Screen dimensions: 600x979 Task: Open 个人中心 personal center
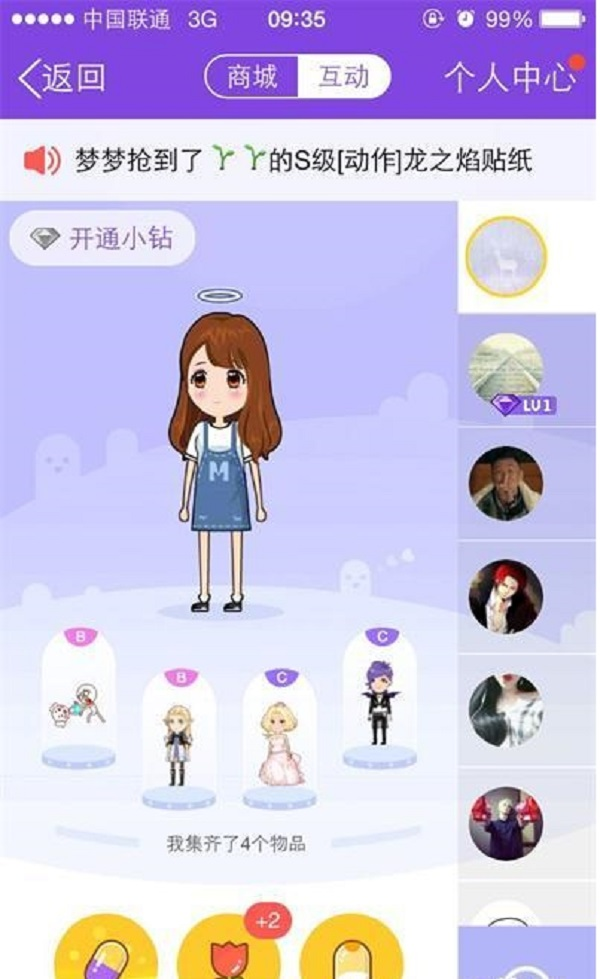coord(510,78)
